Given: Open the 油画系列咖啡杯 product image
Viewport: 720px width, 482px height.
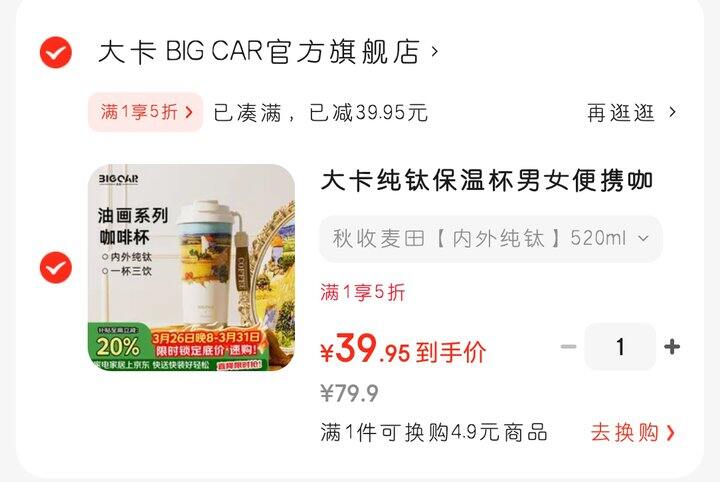Looking at the screenshot, I should click(191, 267).
